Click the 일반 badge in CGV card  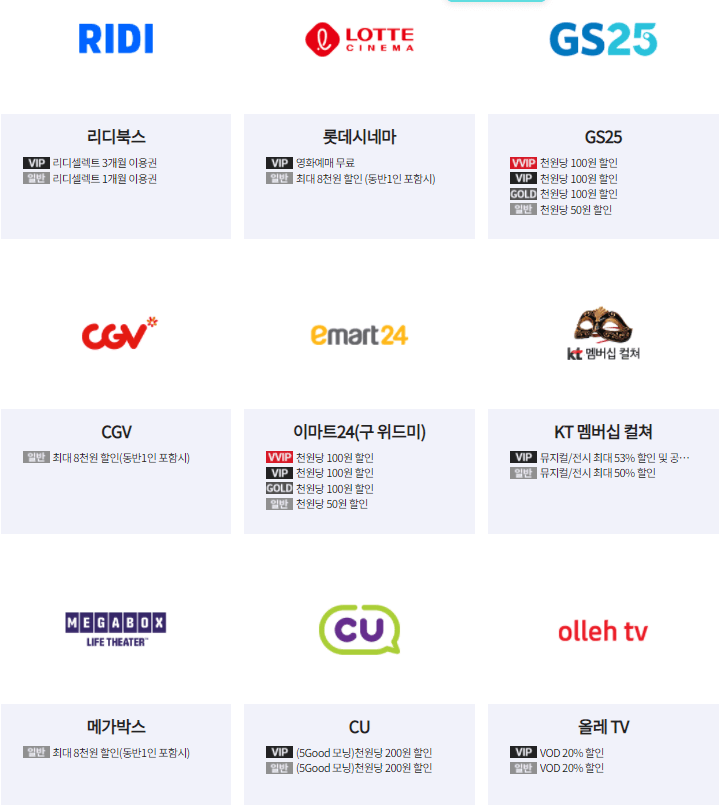(x=36, y=454)
